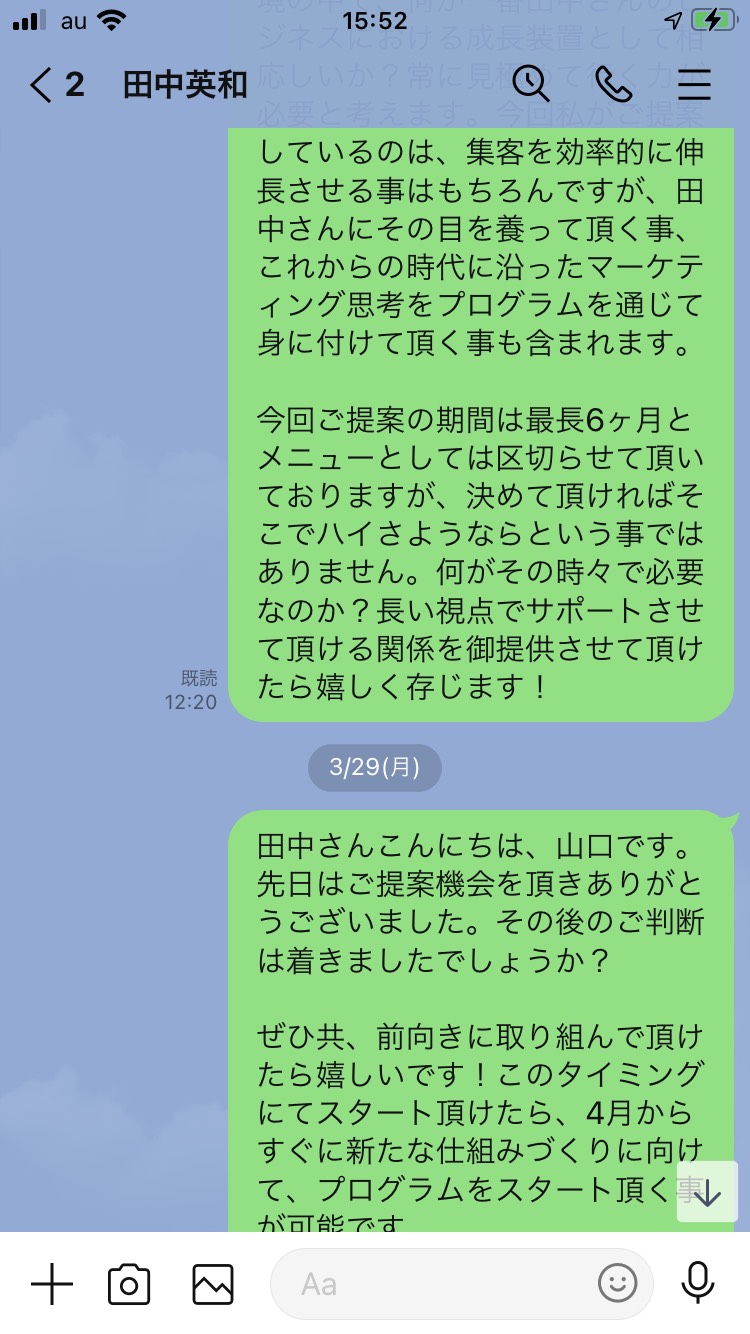Launch the camera from the chat

click(129, 1284)
